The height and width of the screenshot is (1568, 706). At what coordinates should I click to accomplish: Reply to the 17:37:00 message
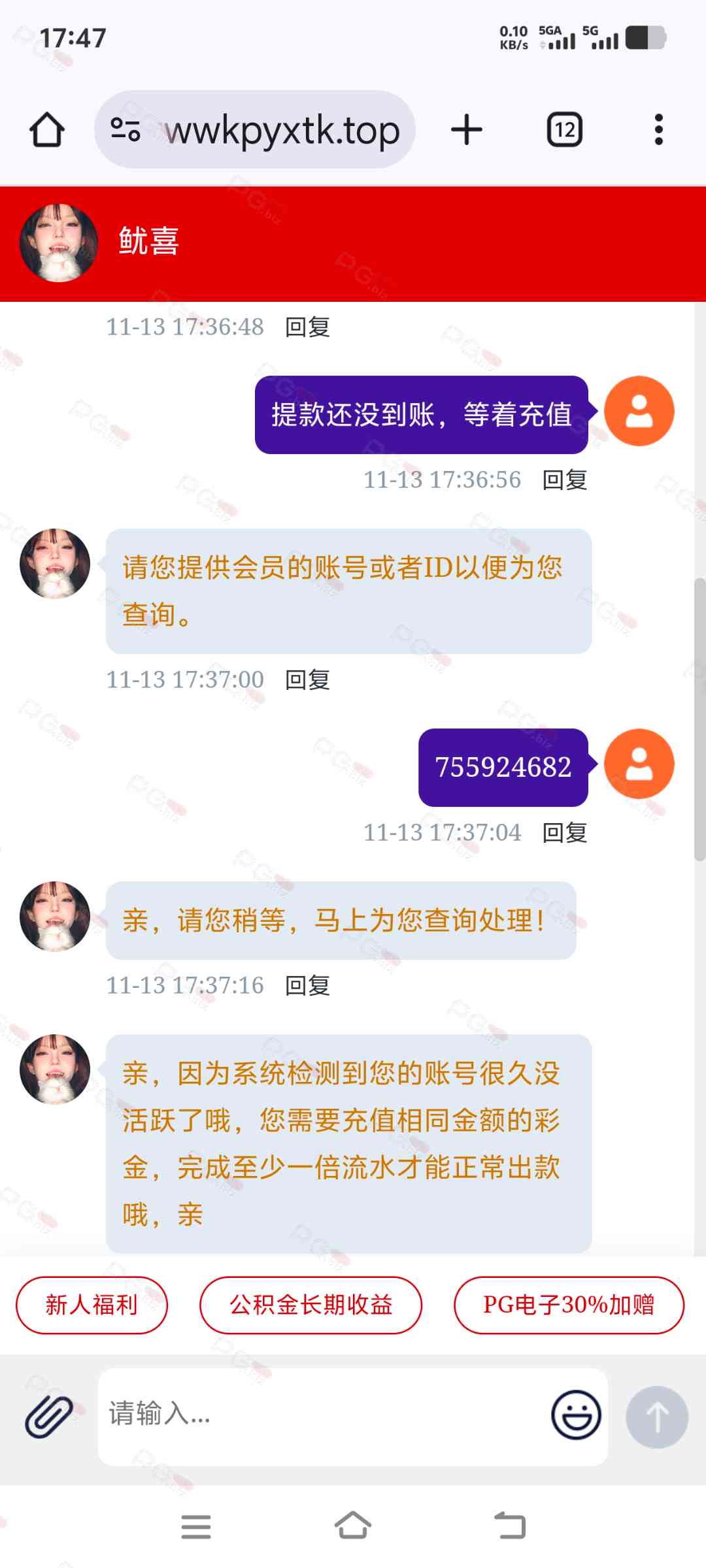pos(307,680)
